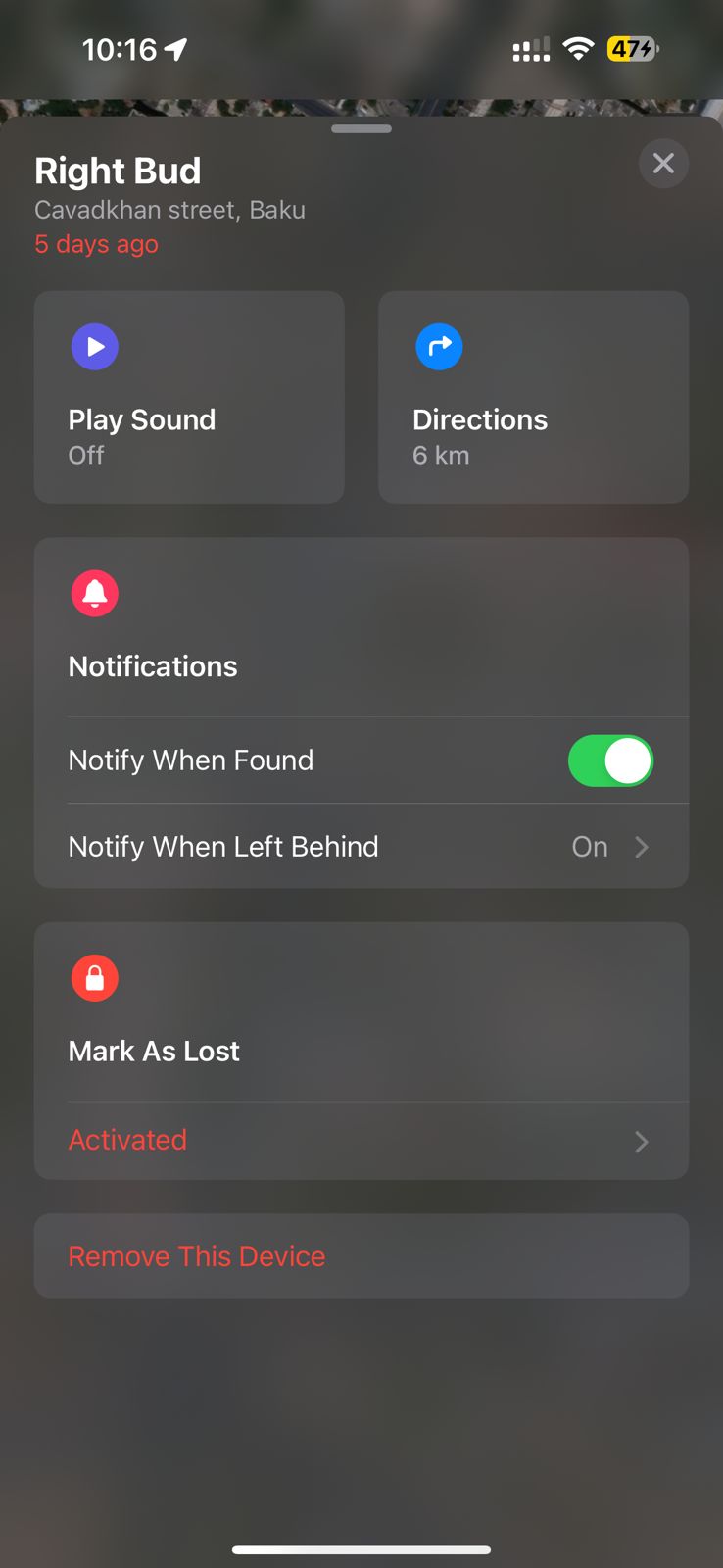Tap the blue Directions arrow icon

439,346
